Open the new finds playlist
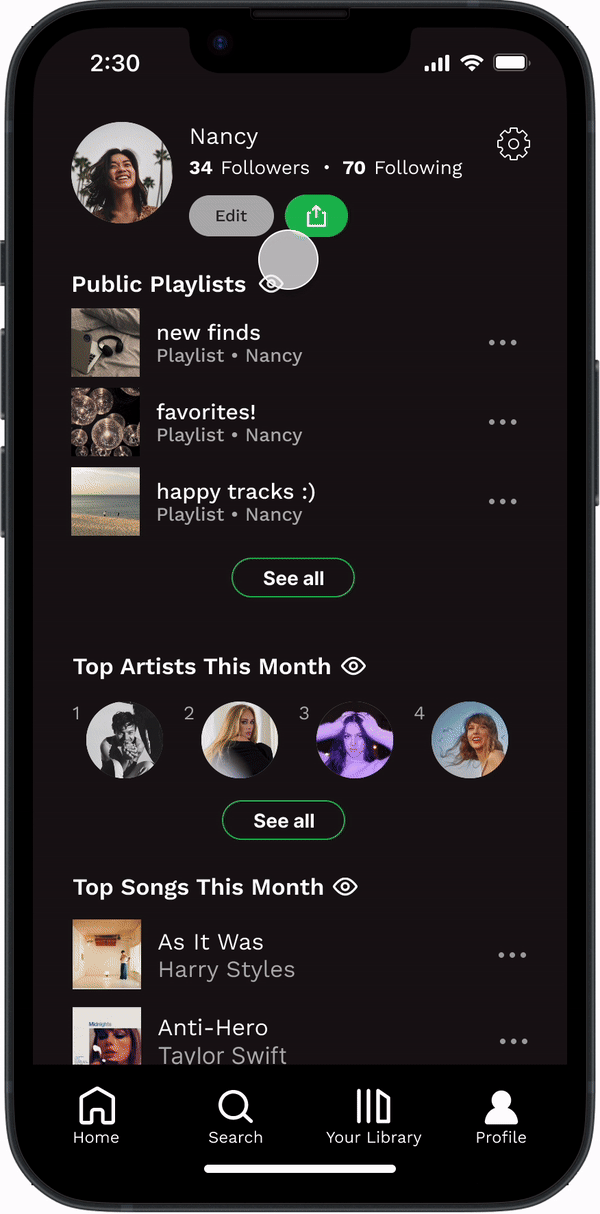The image size is (600, 1214). pyautogui.click(x=208, y=342)
